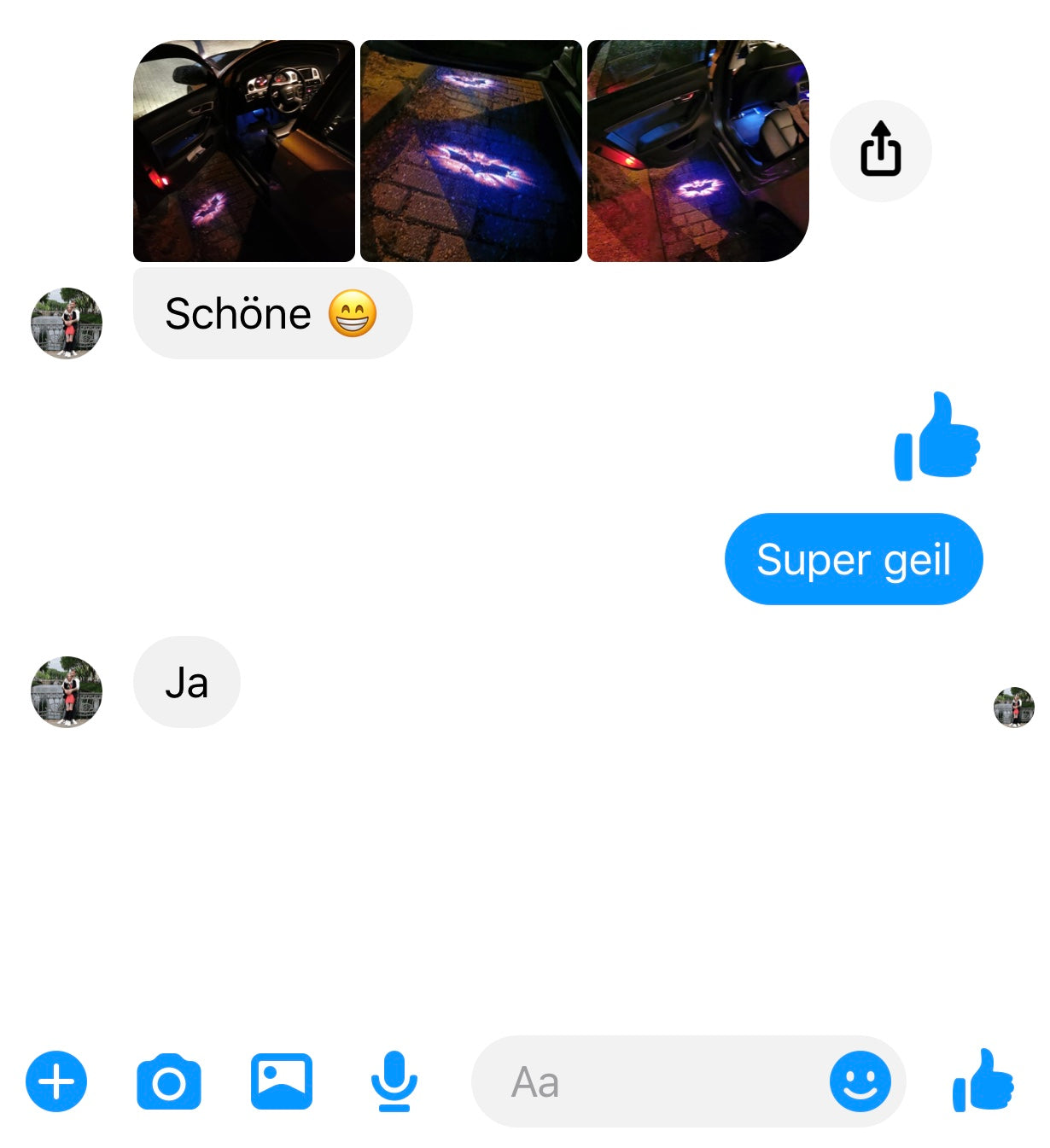Tap the grinning emoji in the Schöne message

pos(354,314)
